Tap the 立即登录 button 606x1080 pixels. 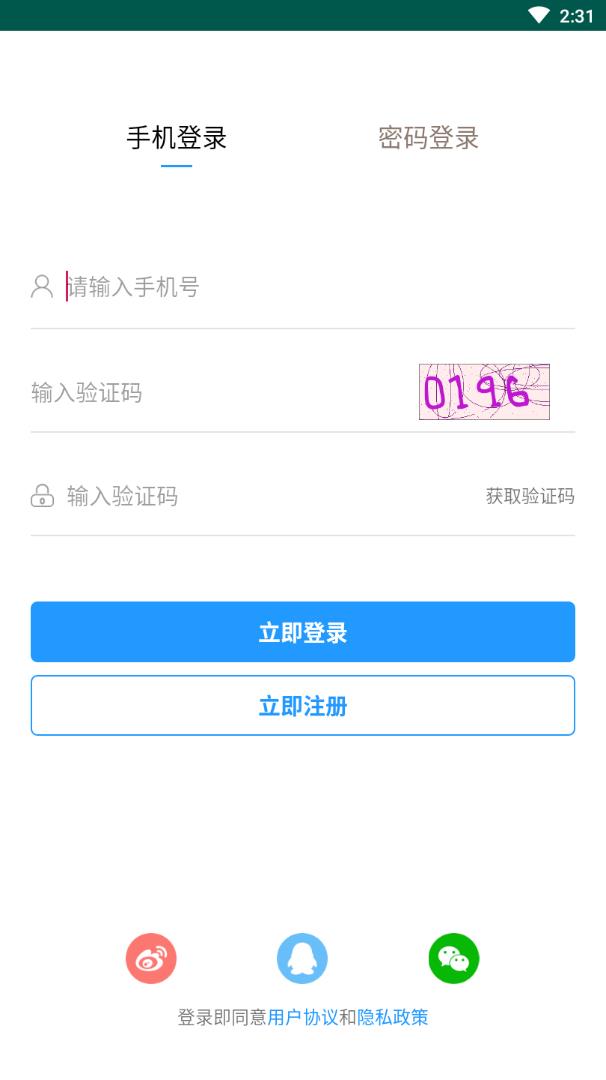(x=302, y=632)
